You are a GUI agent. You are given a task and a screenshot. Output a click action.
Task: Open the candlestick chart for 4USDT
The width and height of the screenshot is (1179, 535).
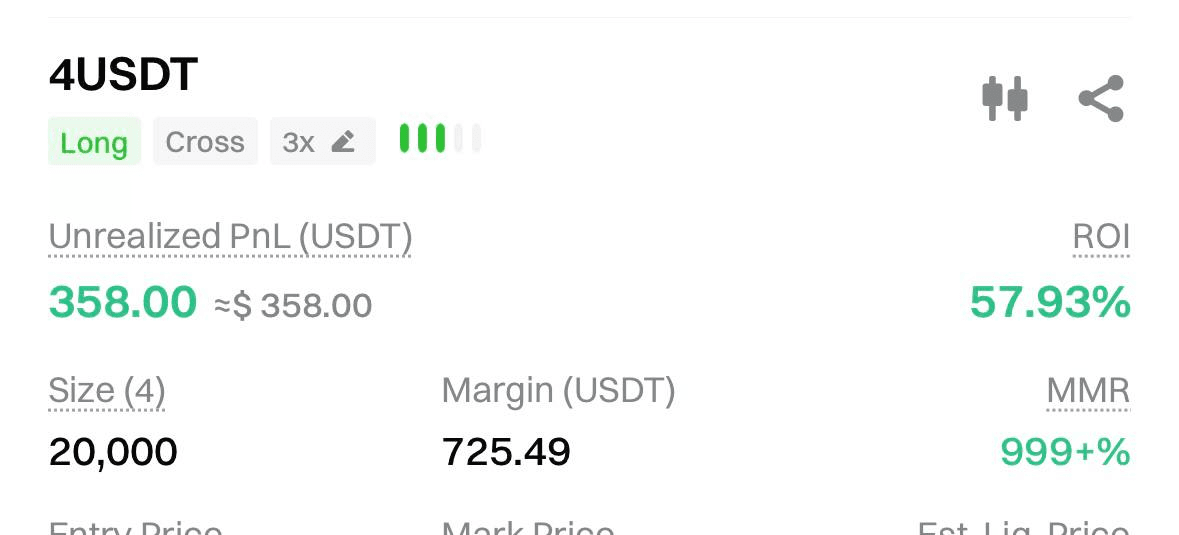1004,99
